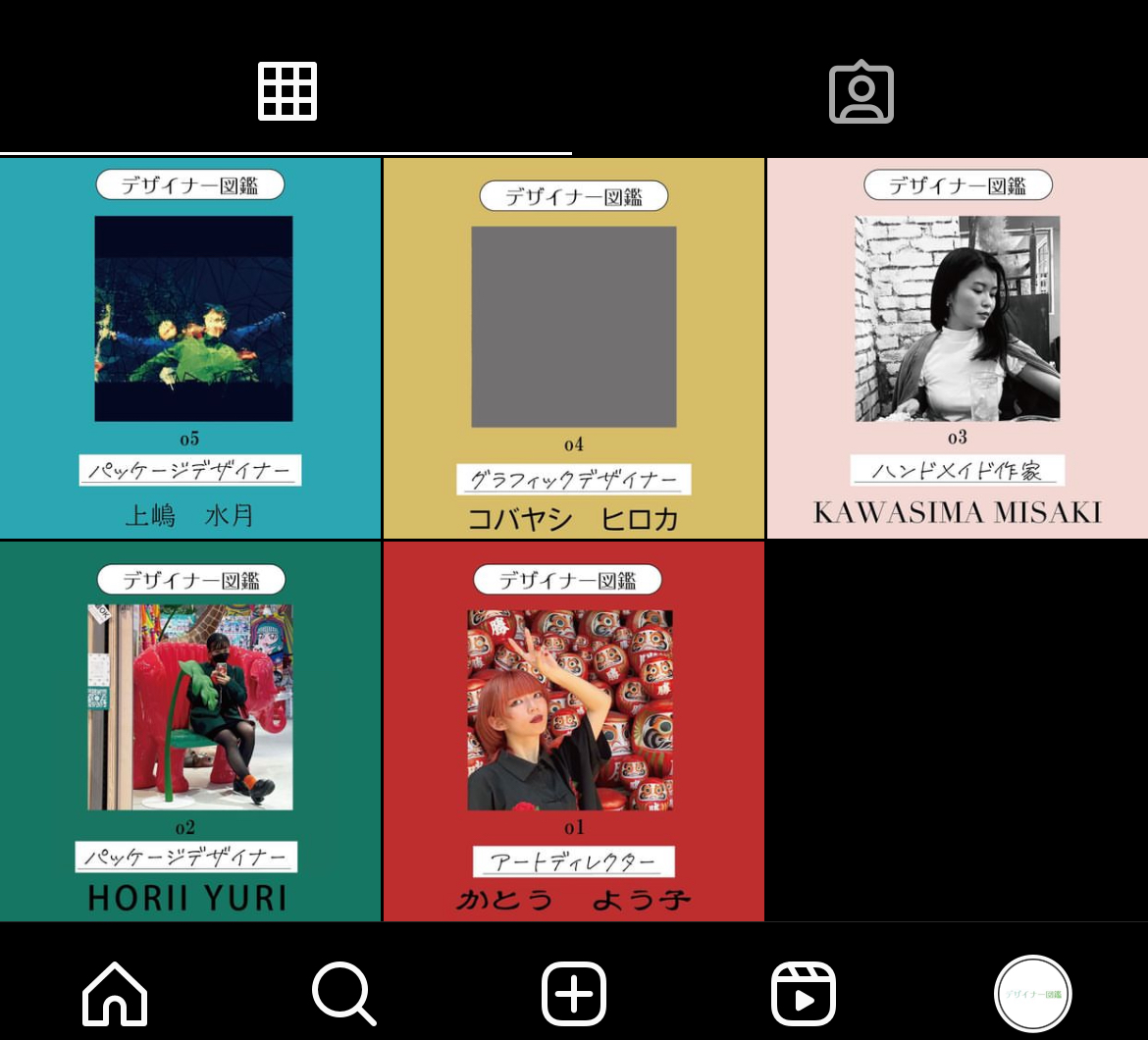The height and width of the screenshot is (1040, 1148).
Task: Go to the home feed
Action: (x=115, y=993)
